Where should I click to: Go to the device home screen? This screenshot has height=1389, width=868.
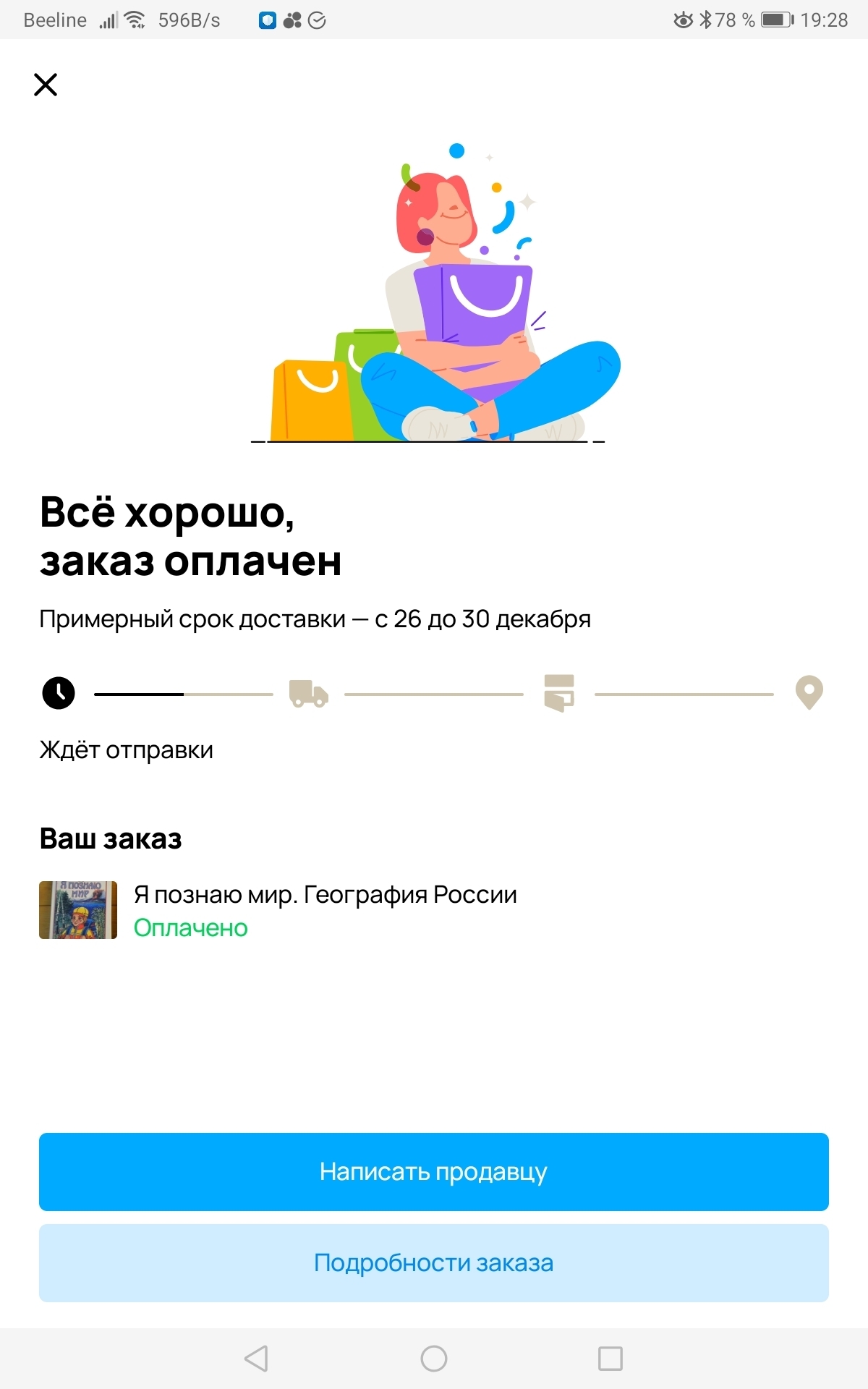coord(433,1358)
